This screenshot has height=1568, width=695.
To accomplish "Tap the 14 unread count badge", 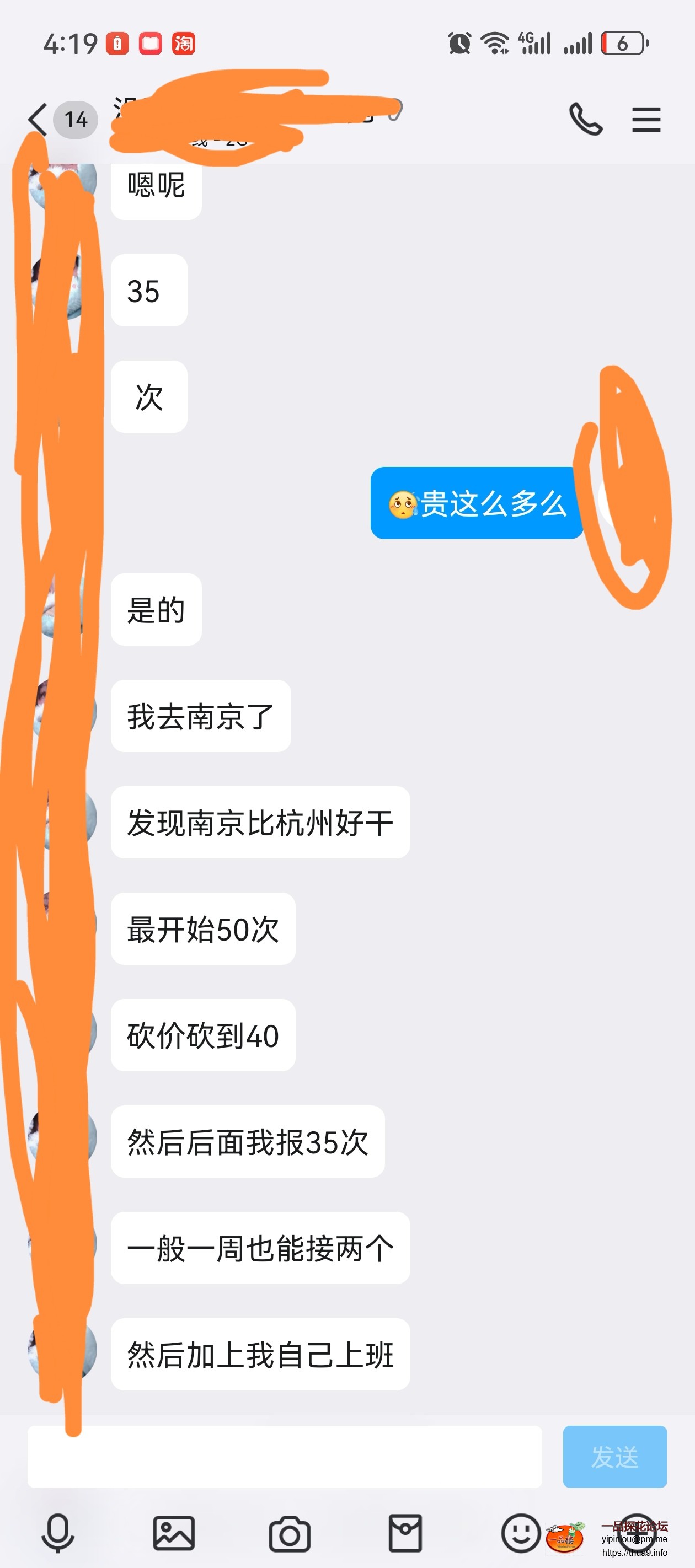I will 74,119.
